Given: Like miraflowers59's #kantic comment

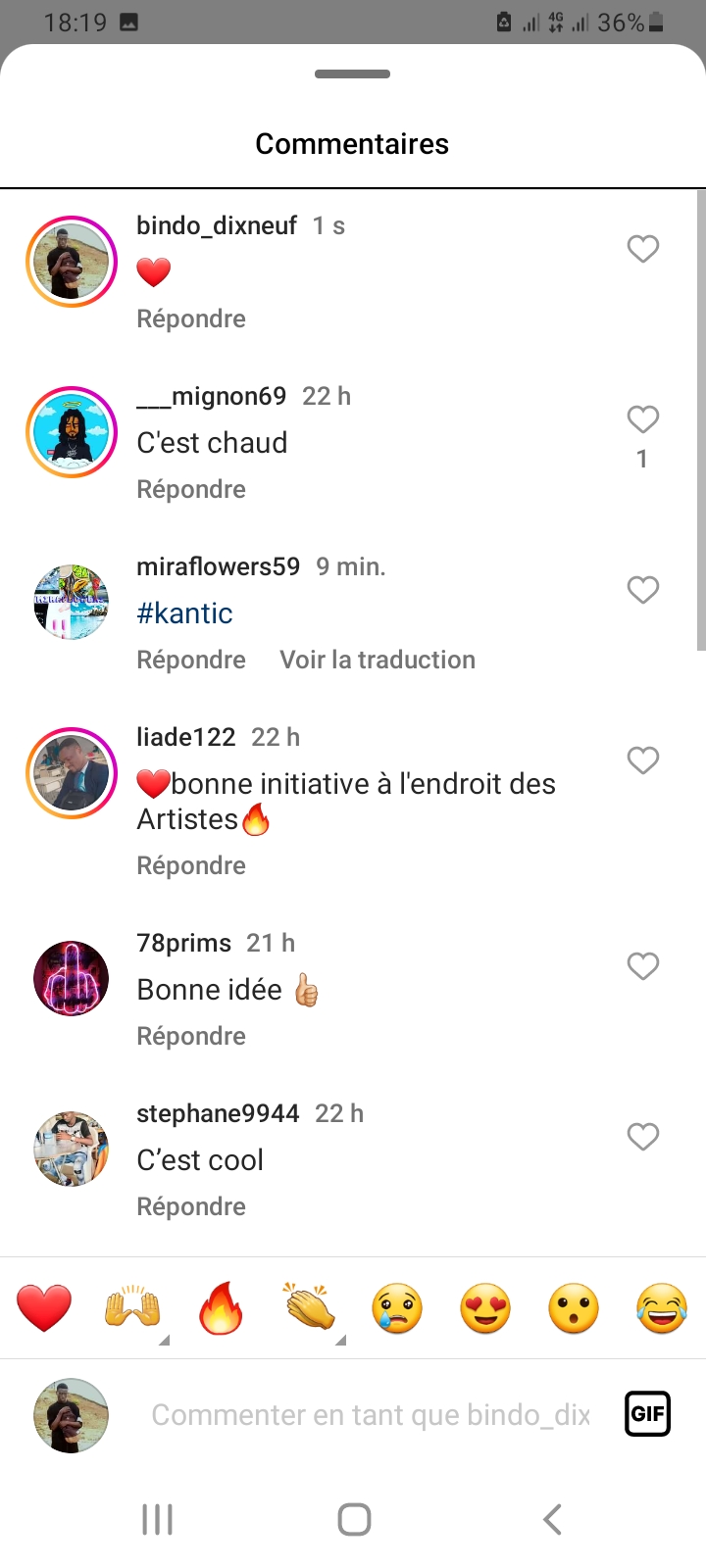Looking at the screenshot, I should click(x=643, y=590).
